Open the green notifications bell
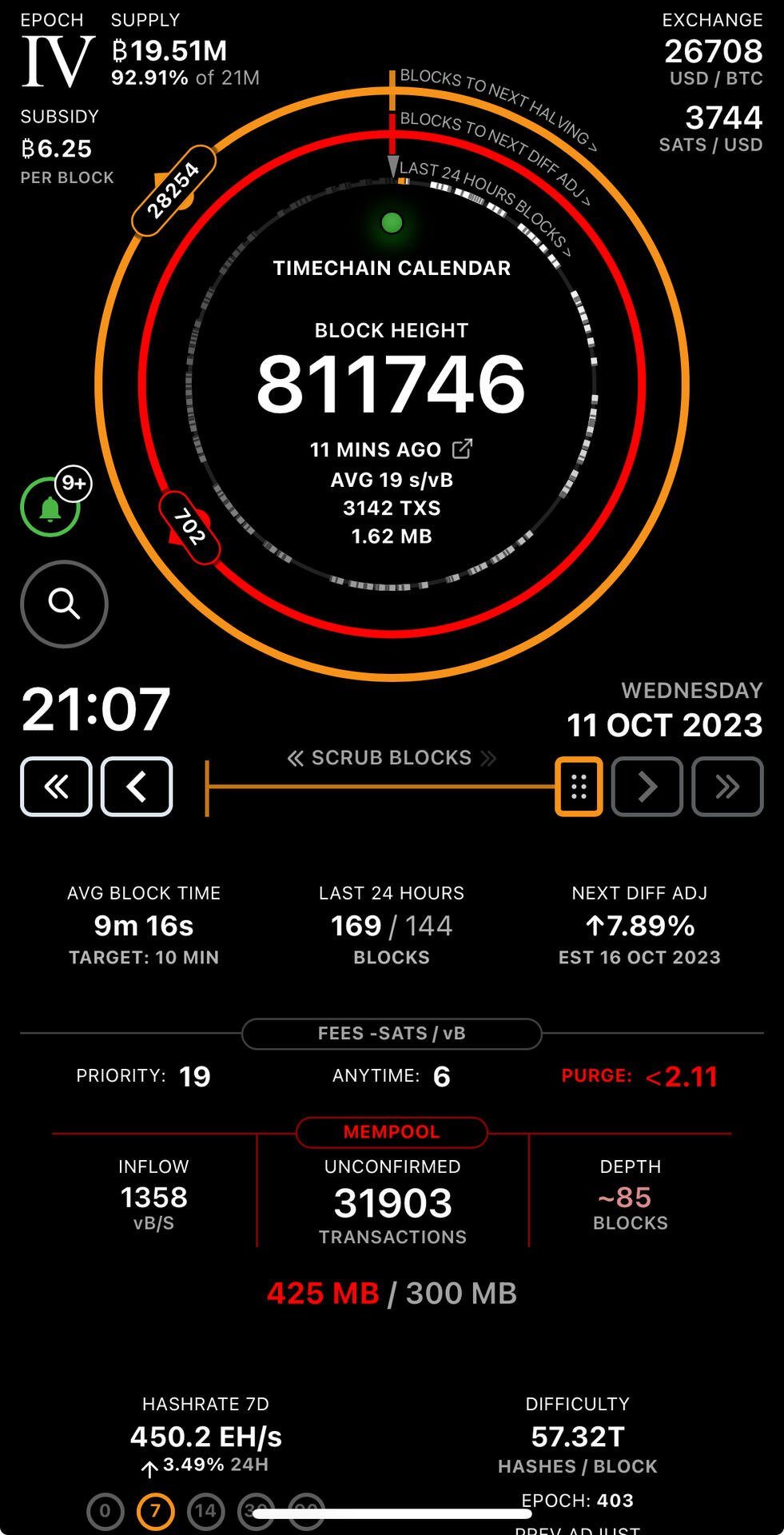 coord(50,507)
